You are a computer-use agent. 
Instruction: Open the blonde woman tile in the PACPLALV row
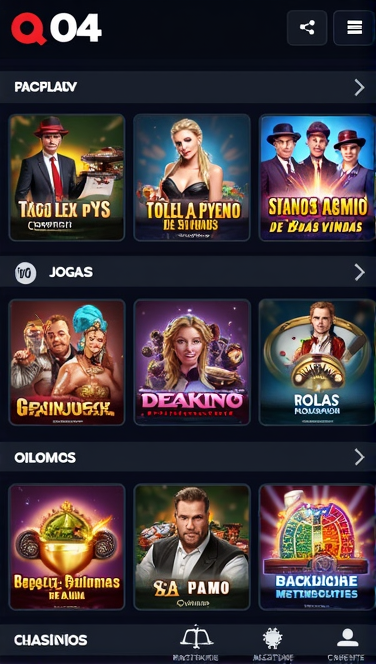[192, 177]
